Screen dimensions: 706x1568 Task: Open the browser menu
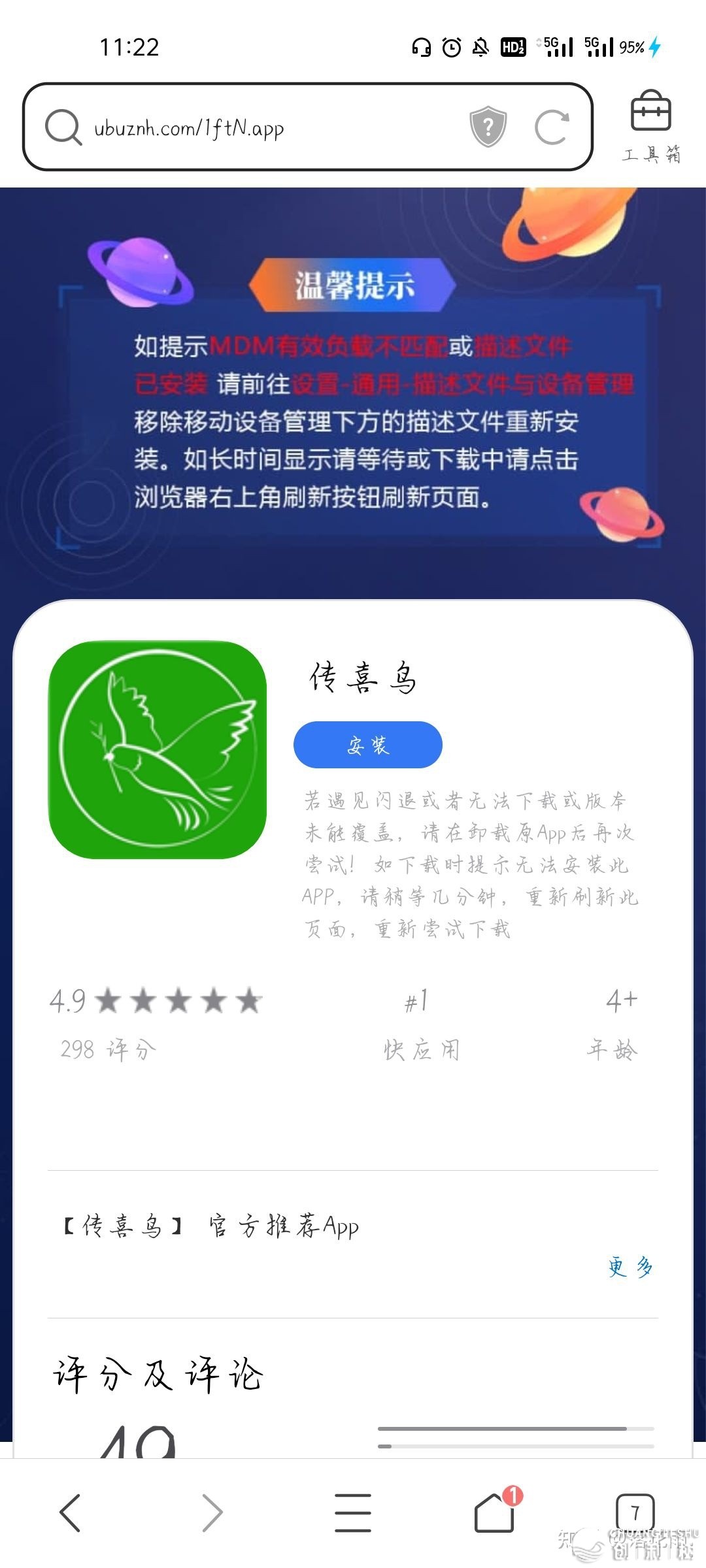[353, 1512]
